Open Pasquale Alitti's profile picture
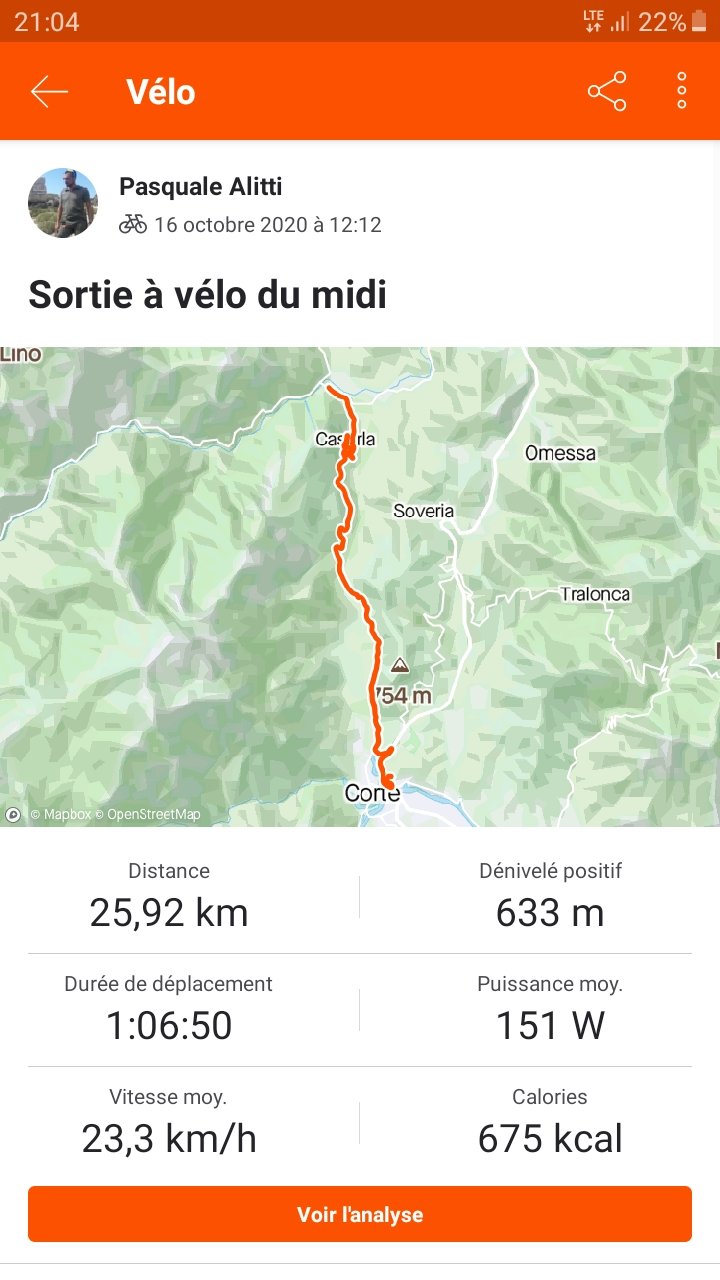Viewport: 720px width, 1280px height. (x=63, y=203)
